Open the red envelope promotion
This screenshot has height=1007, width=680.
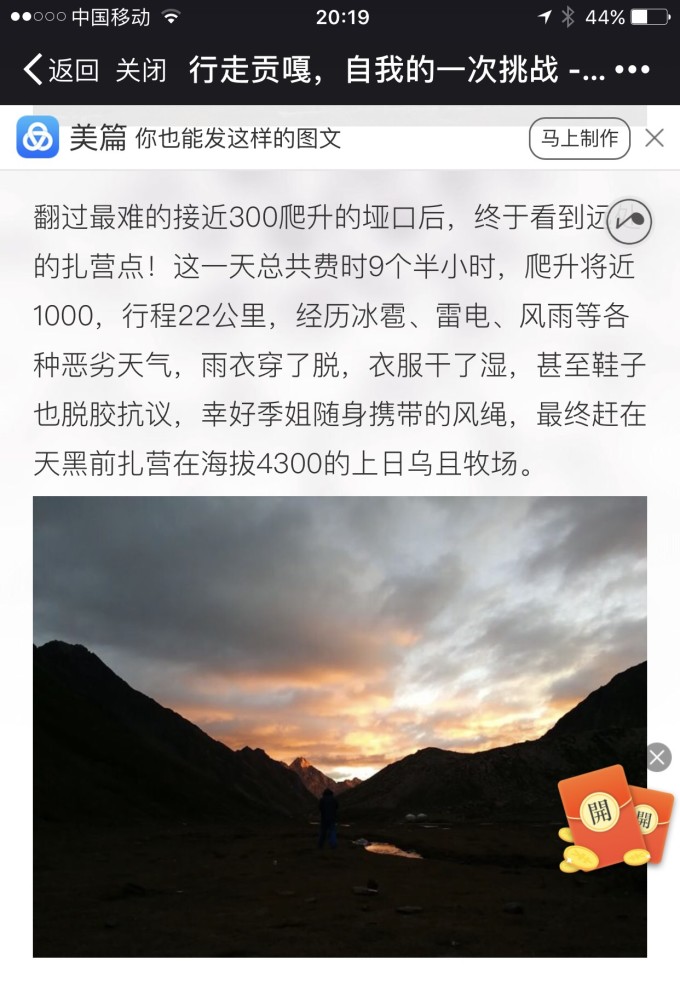click(x=610, y=820)
